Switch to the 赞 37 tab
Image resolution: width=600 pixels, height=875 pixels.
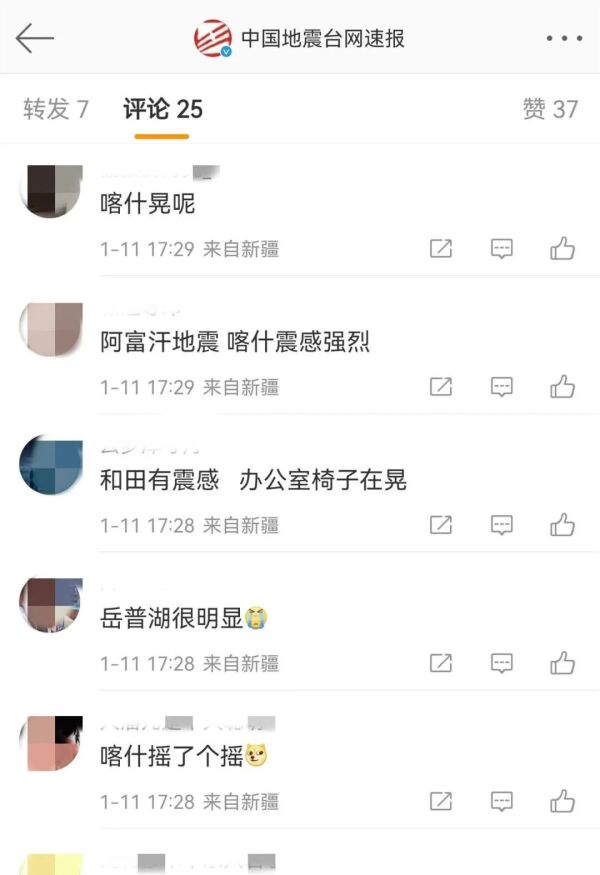point(550,109)
